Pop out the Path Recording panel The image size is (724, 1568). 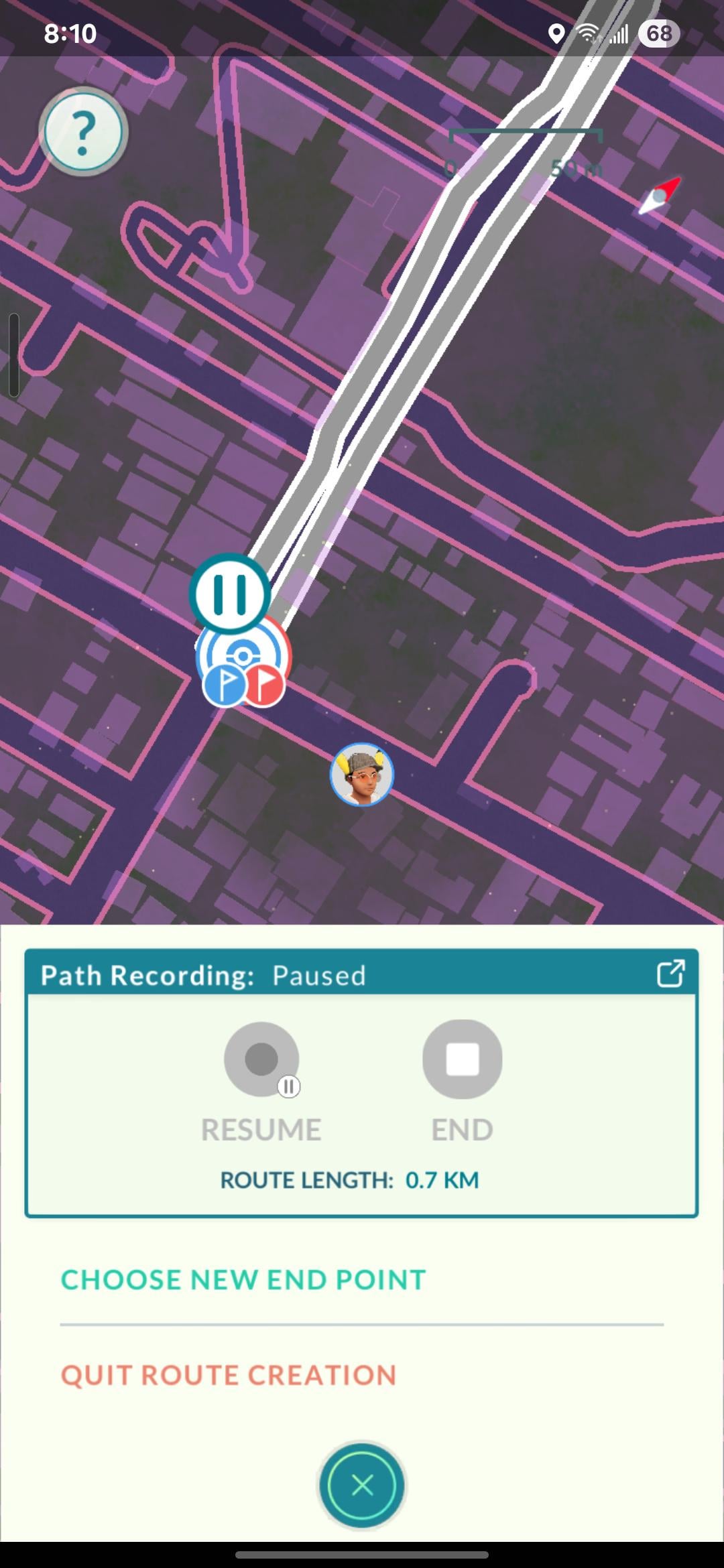click(x=670, y=974)
